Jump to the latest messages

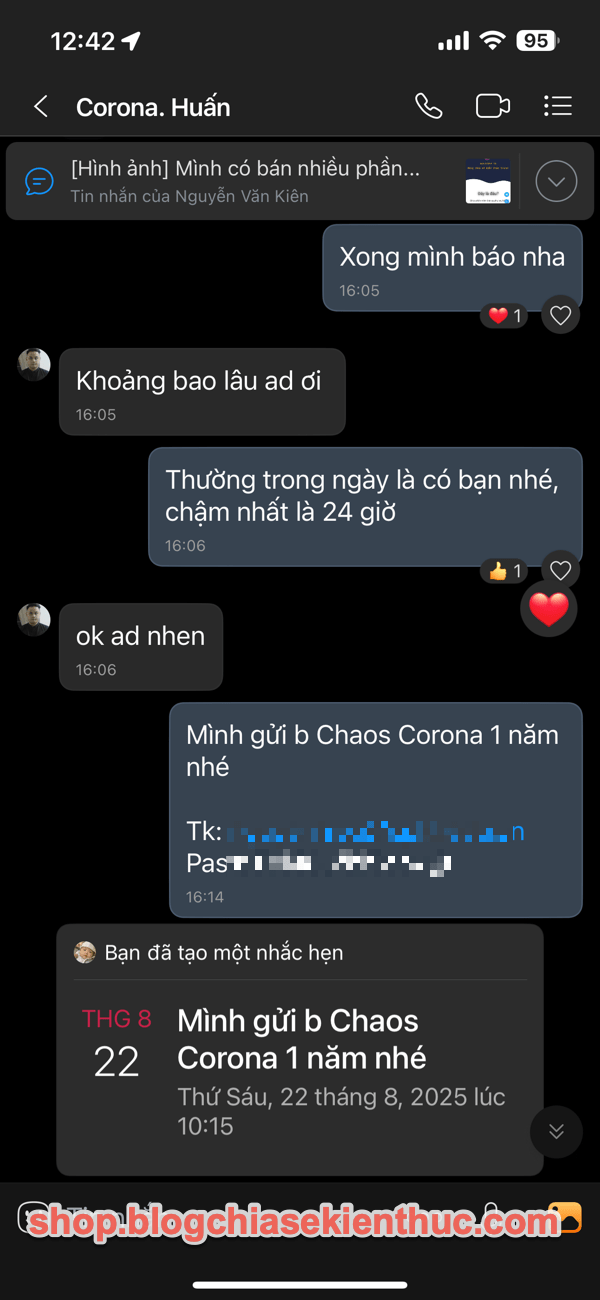pos(556,1131)
